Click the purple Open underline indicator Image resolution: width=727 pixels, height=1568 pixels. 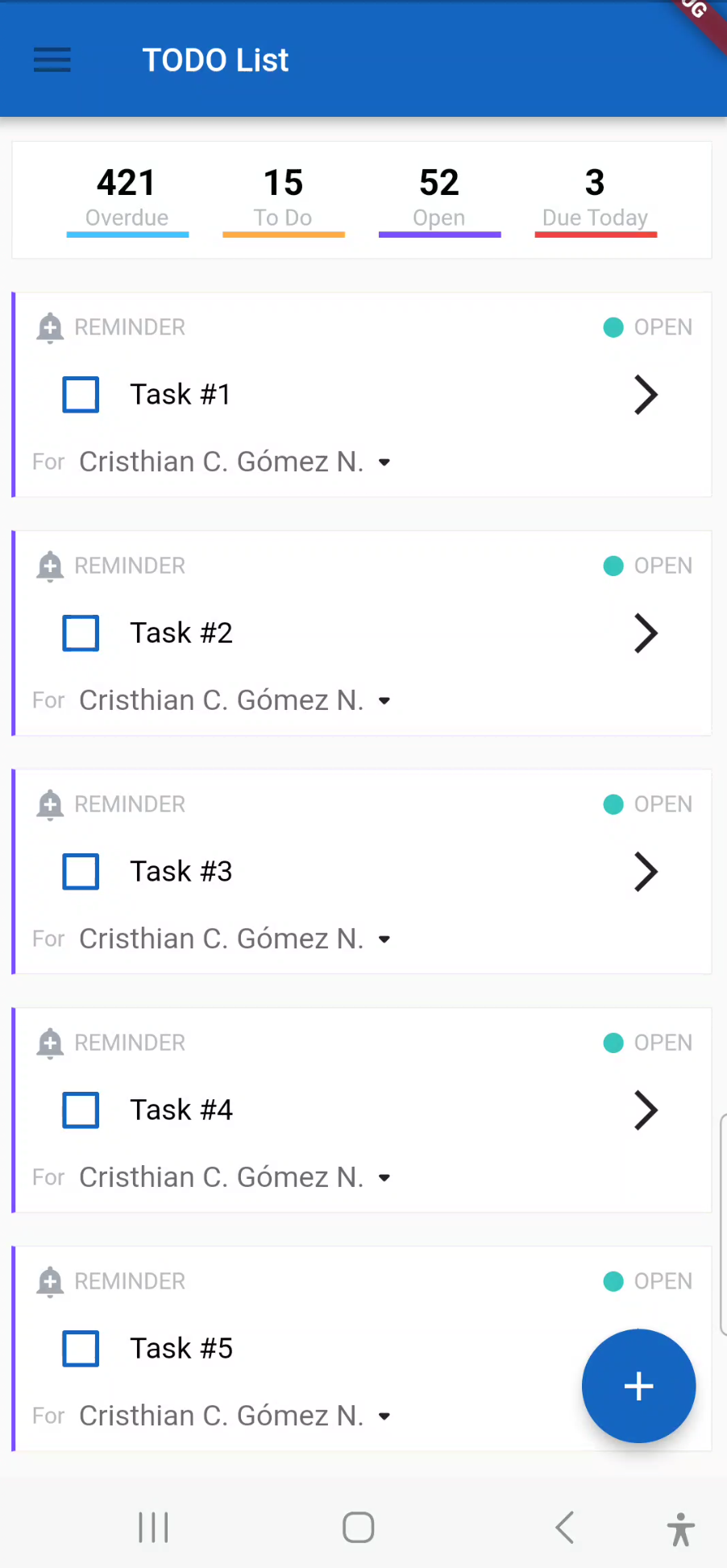pyautogui.click(x=439, y=234)
